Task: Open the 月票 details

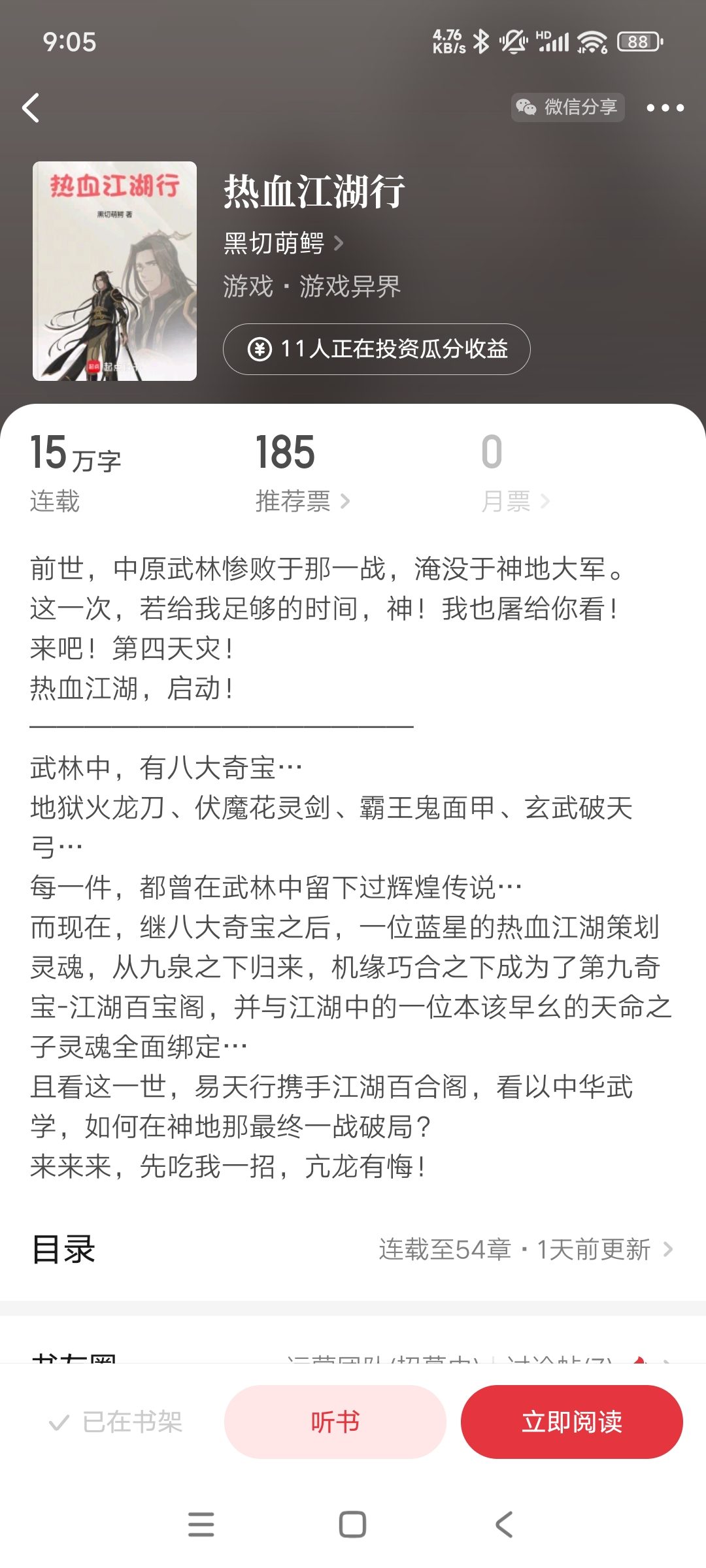Action: 515,501
